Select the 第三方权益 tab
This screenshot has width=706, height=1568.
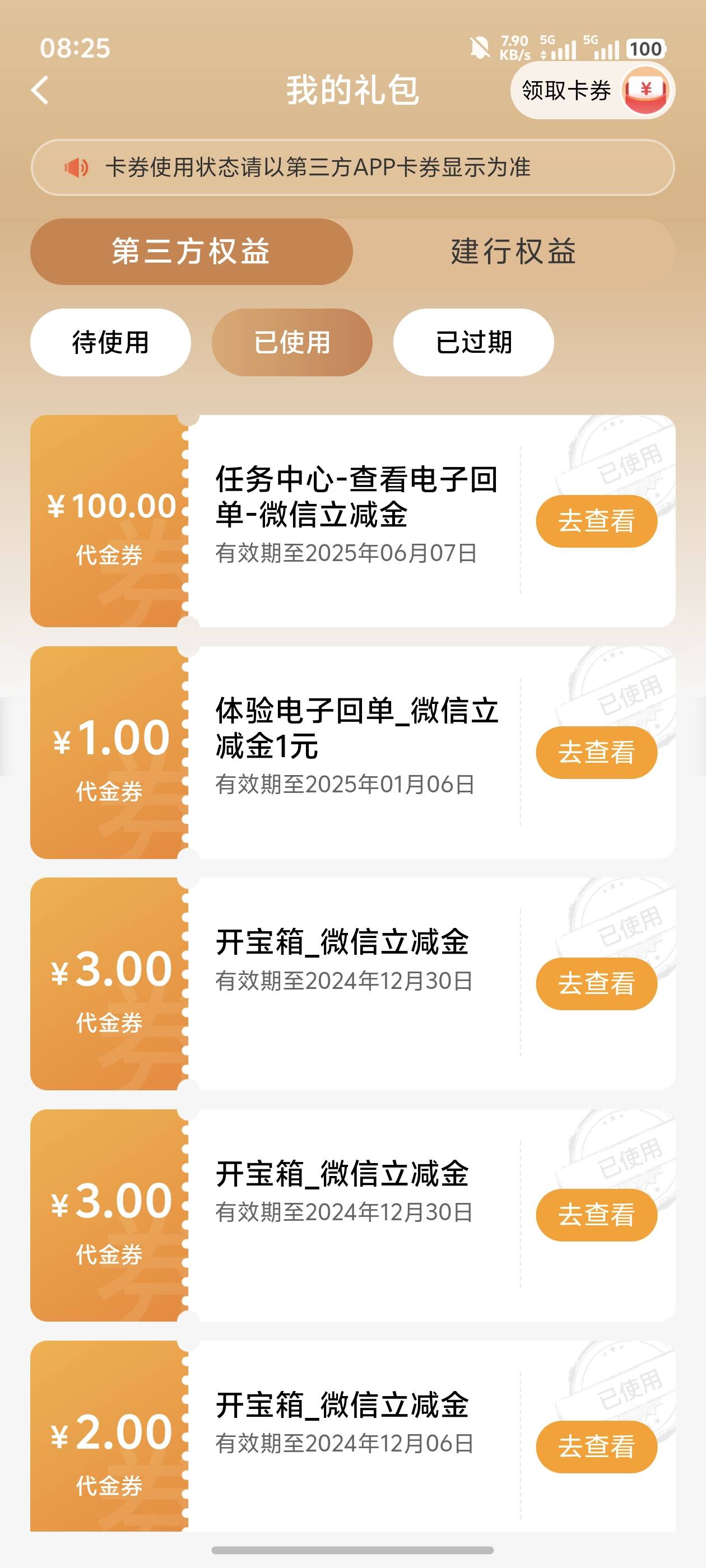191,251
